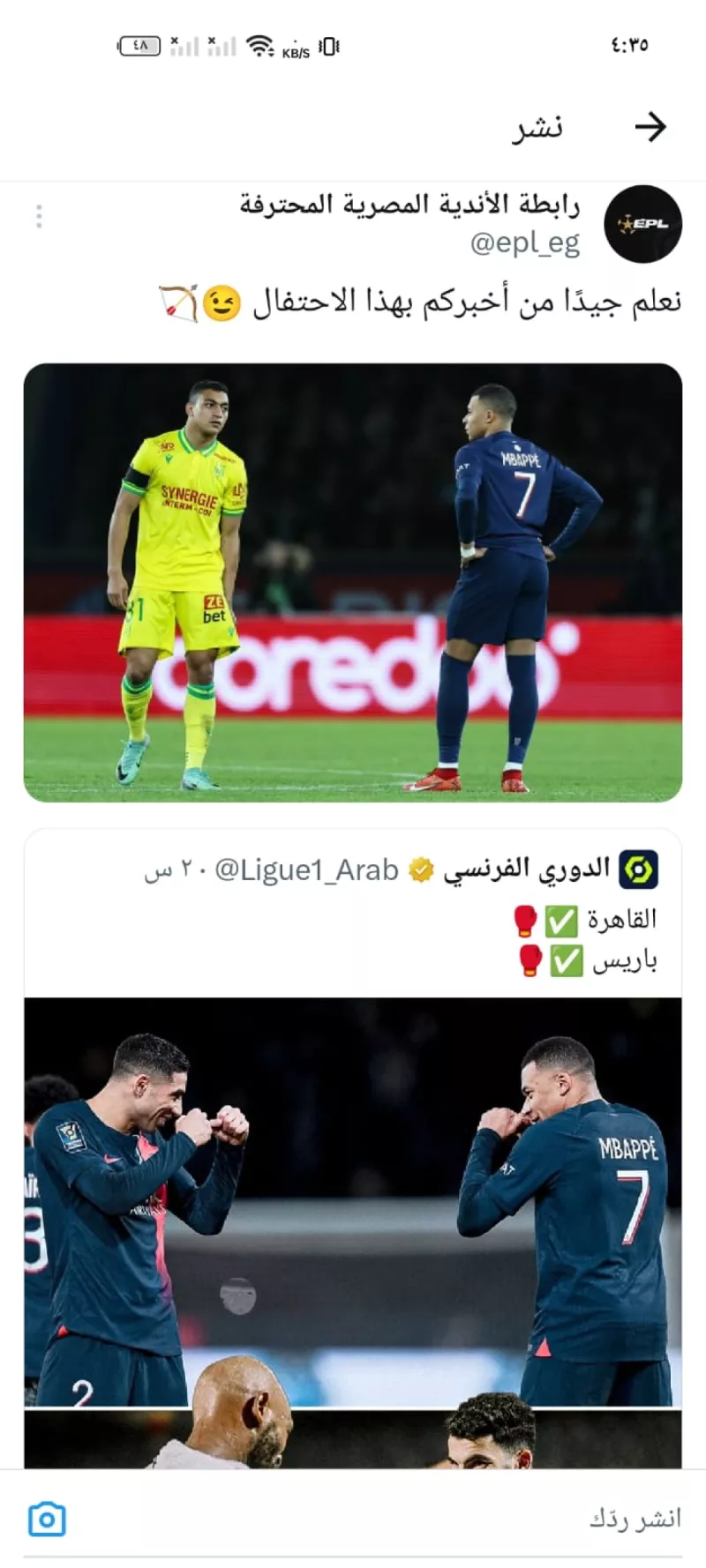
Task: Open the @epl_eg profile picture
Action: click(x=643, y=225)
